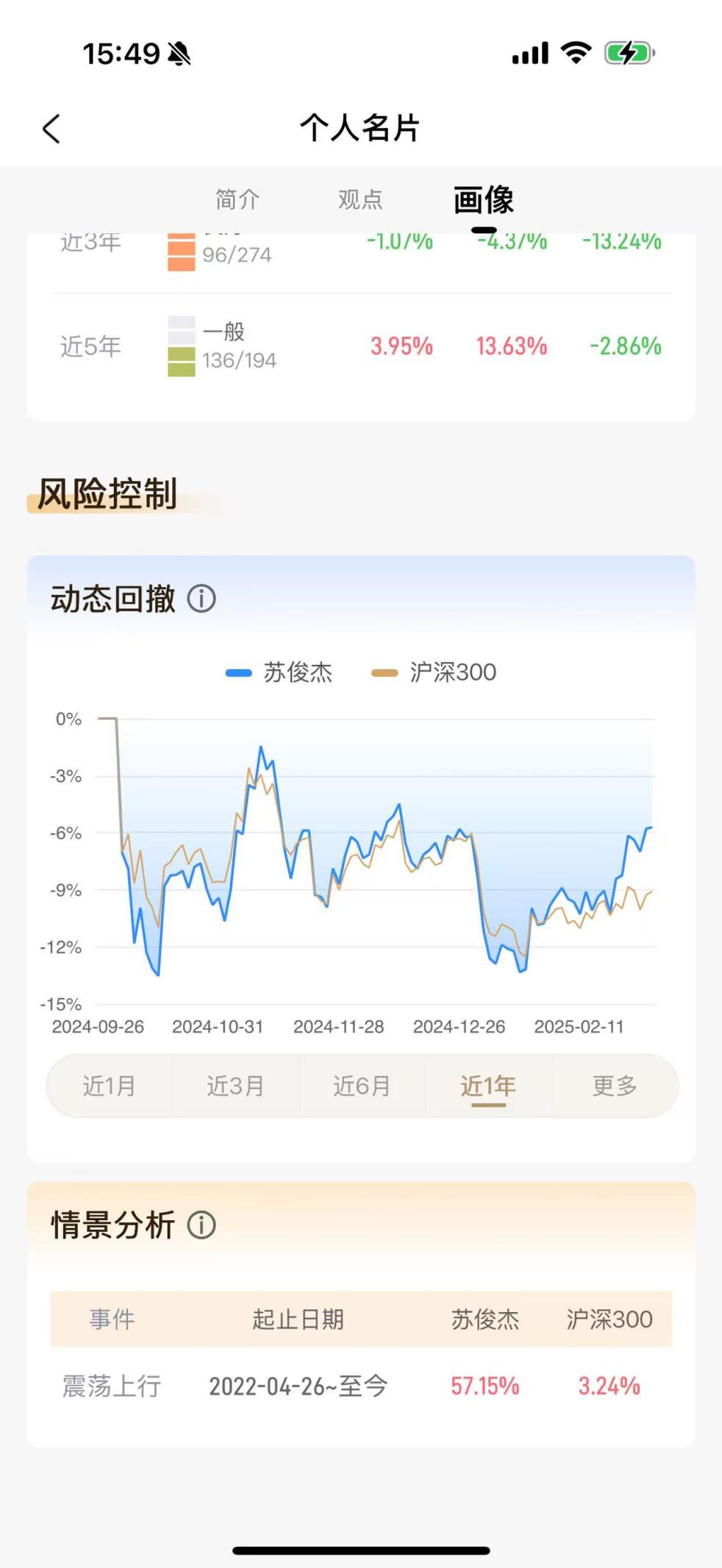Switch to the 观点 tab
Image resolution: width=722 pixels, height=1568 pixels.
tap(360, 199)
